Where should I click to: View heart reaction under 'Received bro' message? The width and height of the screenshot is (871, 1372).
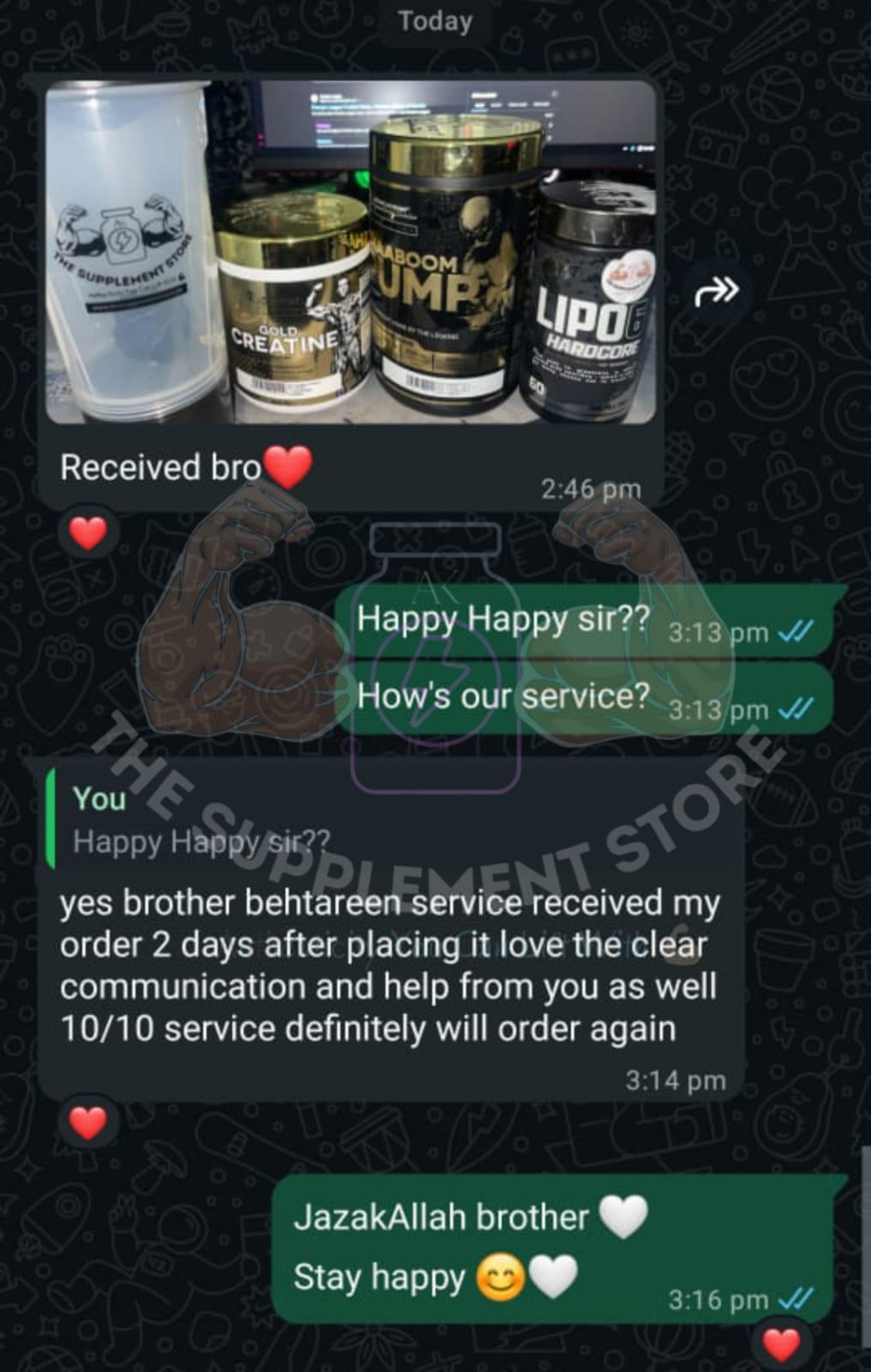click(x=87, y=533)
